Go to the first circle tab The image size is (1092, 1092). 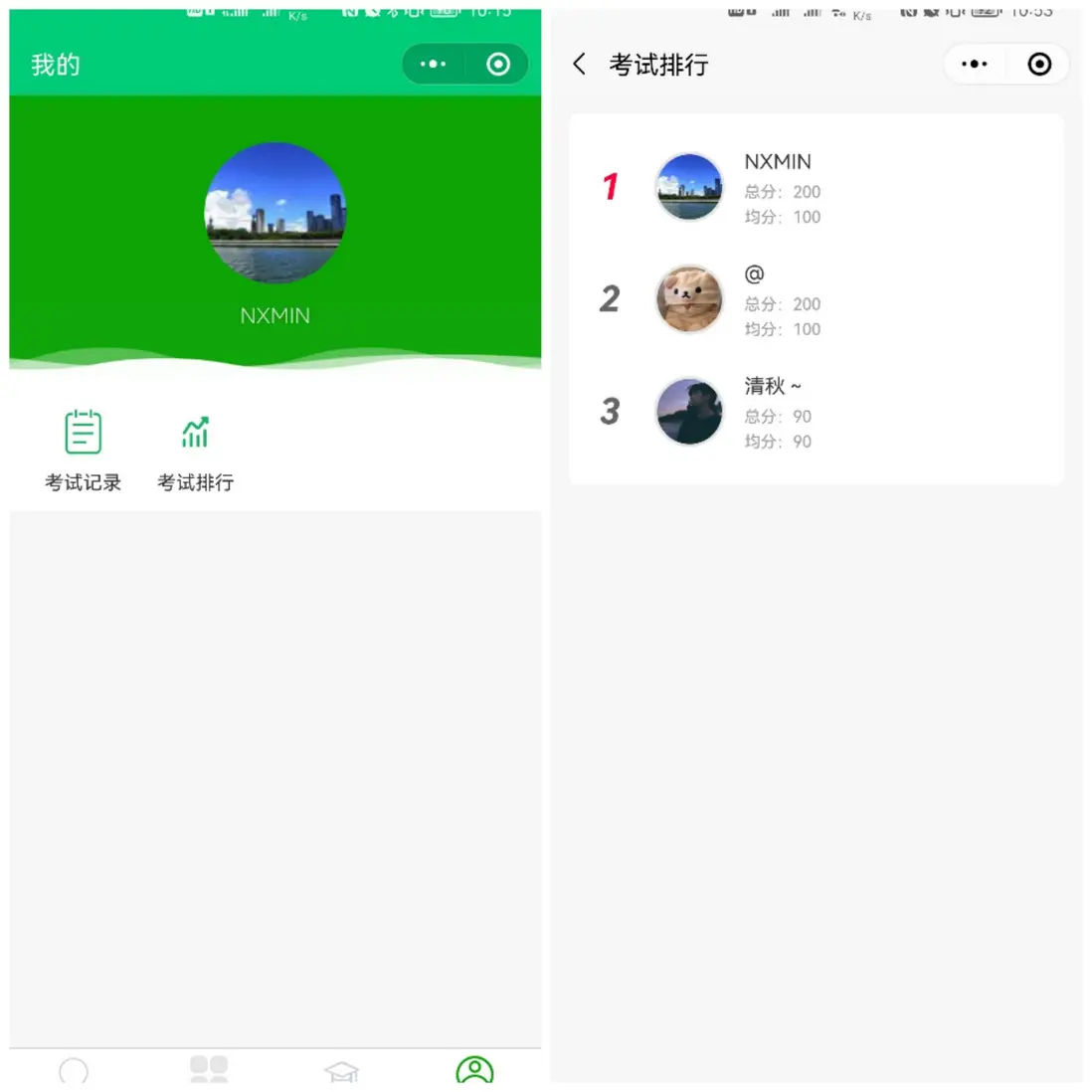click(74, 1071)
